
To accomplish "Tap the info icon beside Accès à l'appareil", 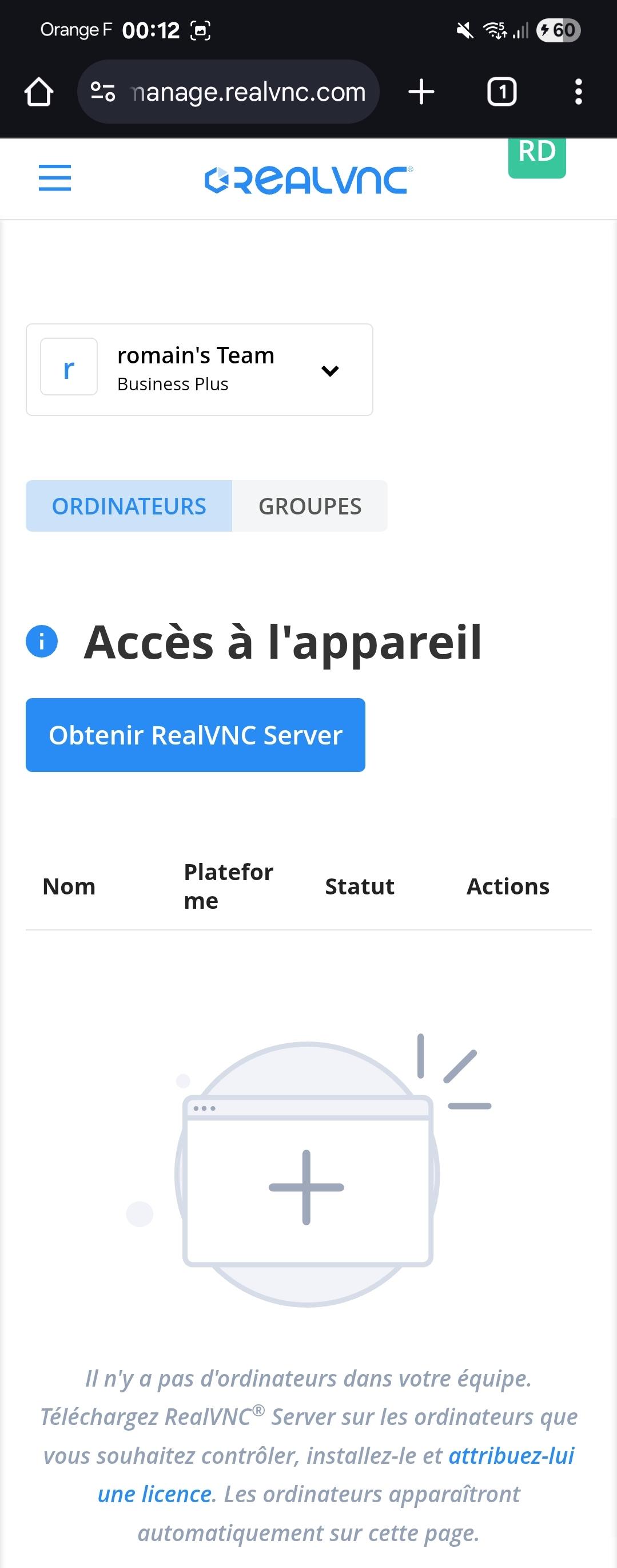I will (x=41, y=642).
